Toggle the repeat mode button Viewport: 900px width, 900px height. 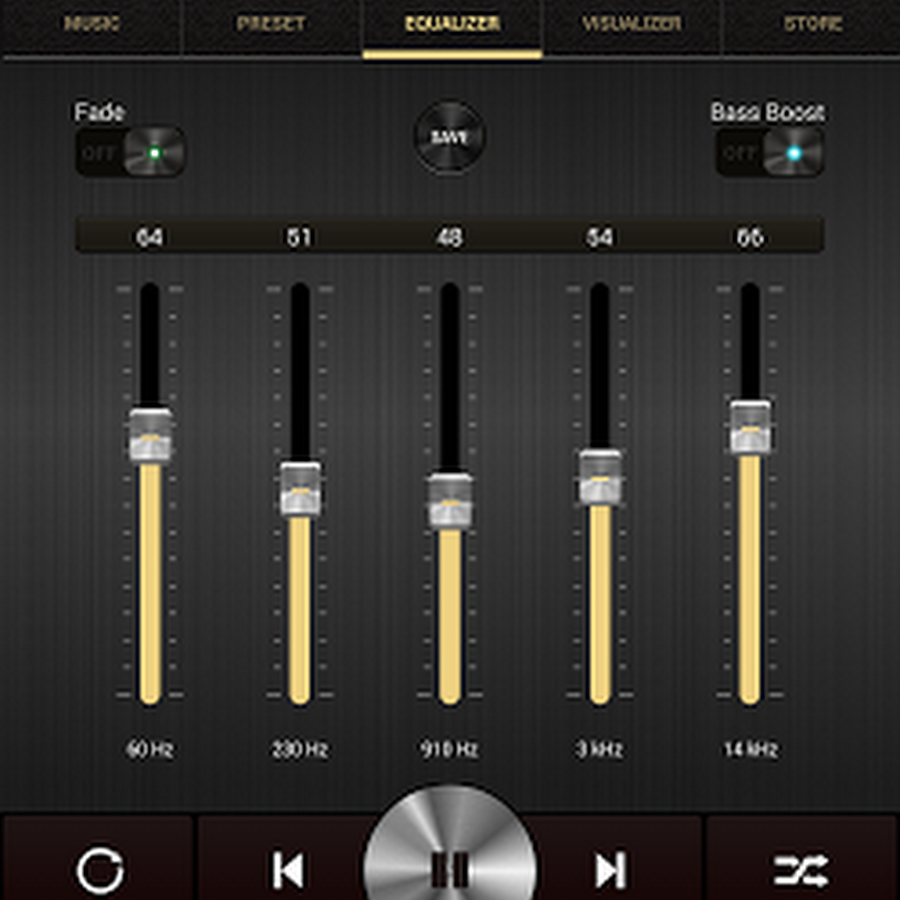point(100,870)
